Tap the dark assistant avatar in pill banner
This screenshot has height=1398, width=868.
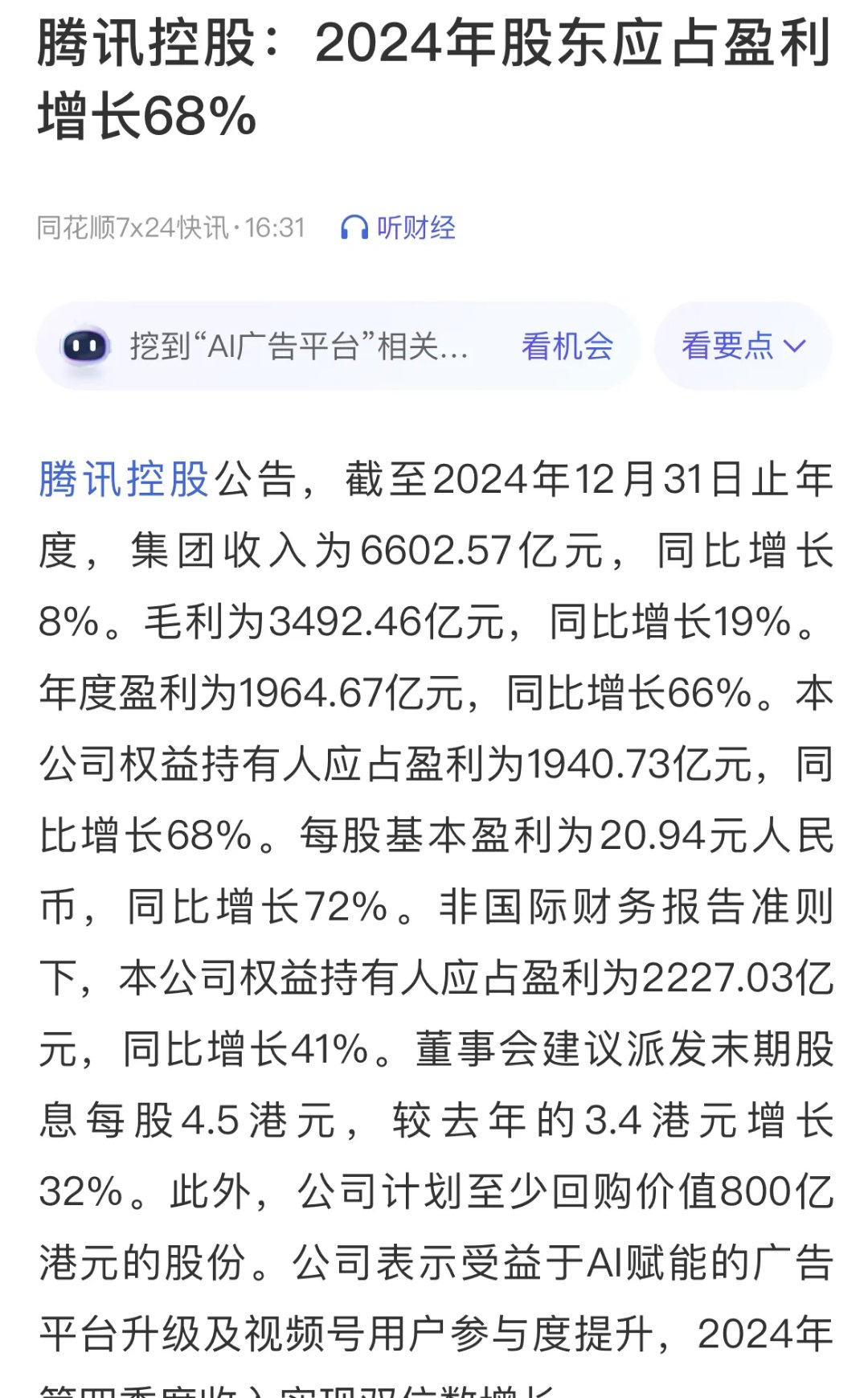[88, 346]
